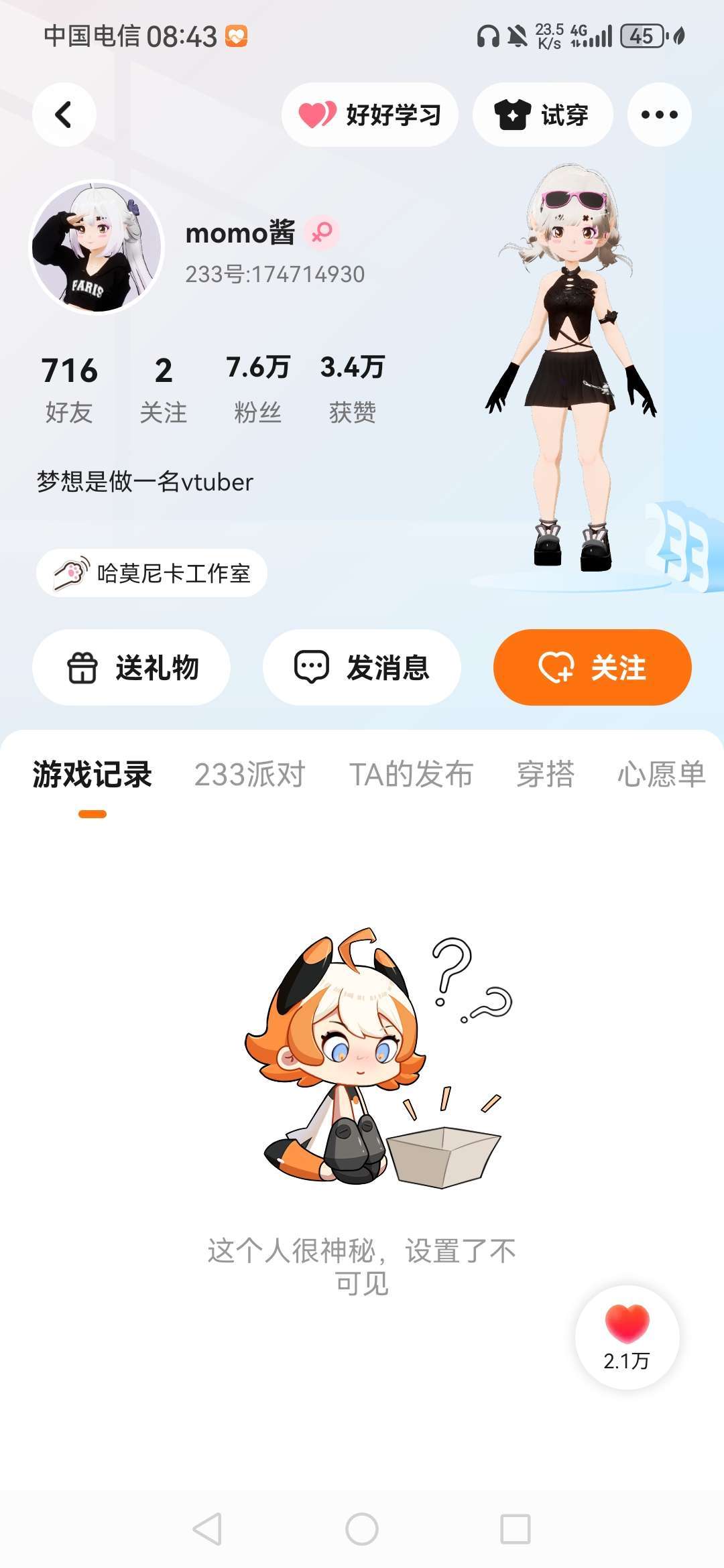Image resolution: width=724 pixels, height=1568 pixels.
Task: Switch to the 穿搭 tab
Action: coord(546,775)
